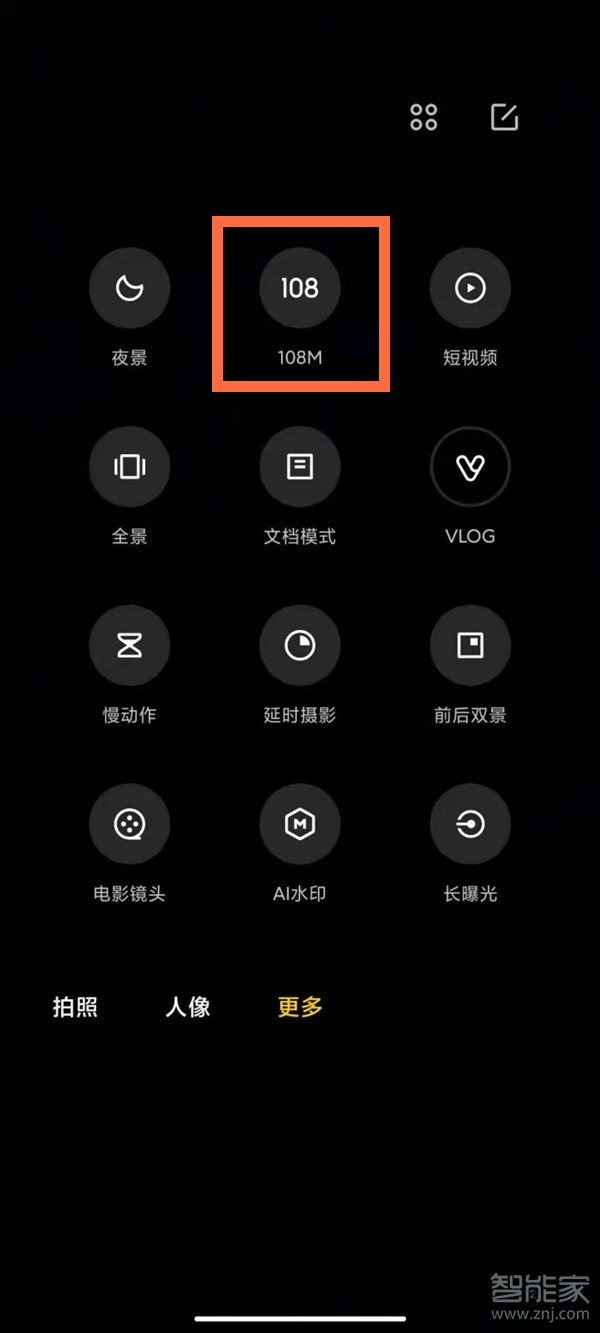Edit the camera modes list
The width and height of the screenshot is (600, 1333).
point(505,117)
